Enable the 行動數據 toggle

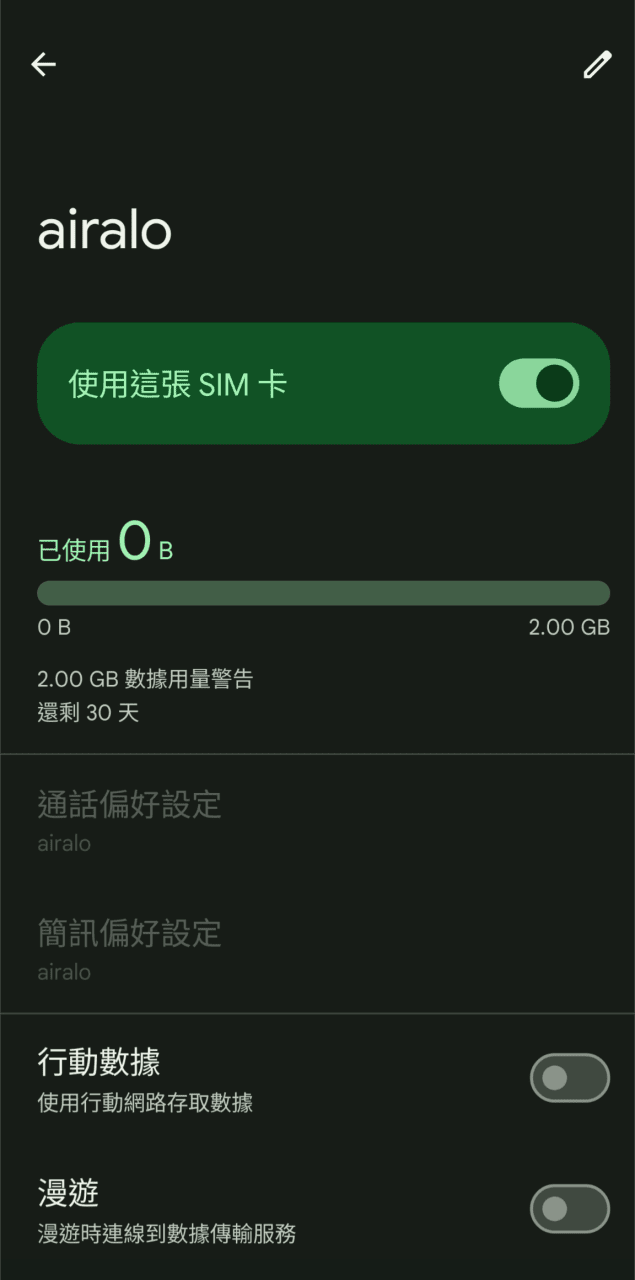pos(570,1077)
